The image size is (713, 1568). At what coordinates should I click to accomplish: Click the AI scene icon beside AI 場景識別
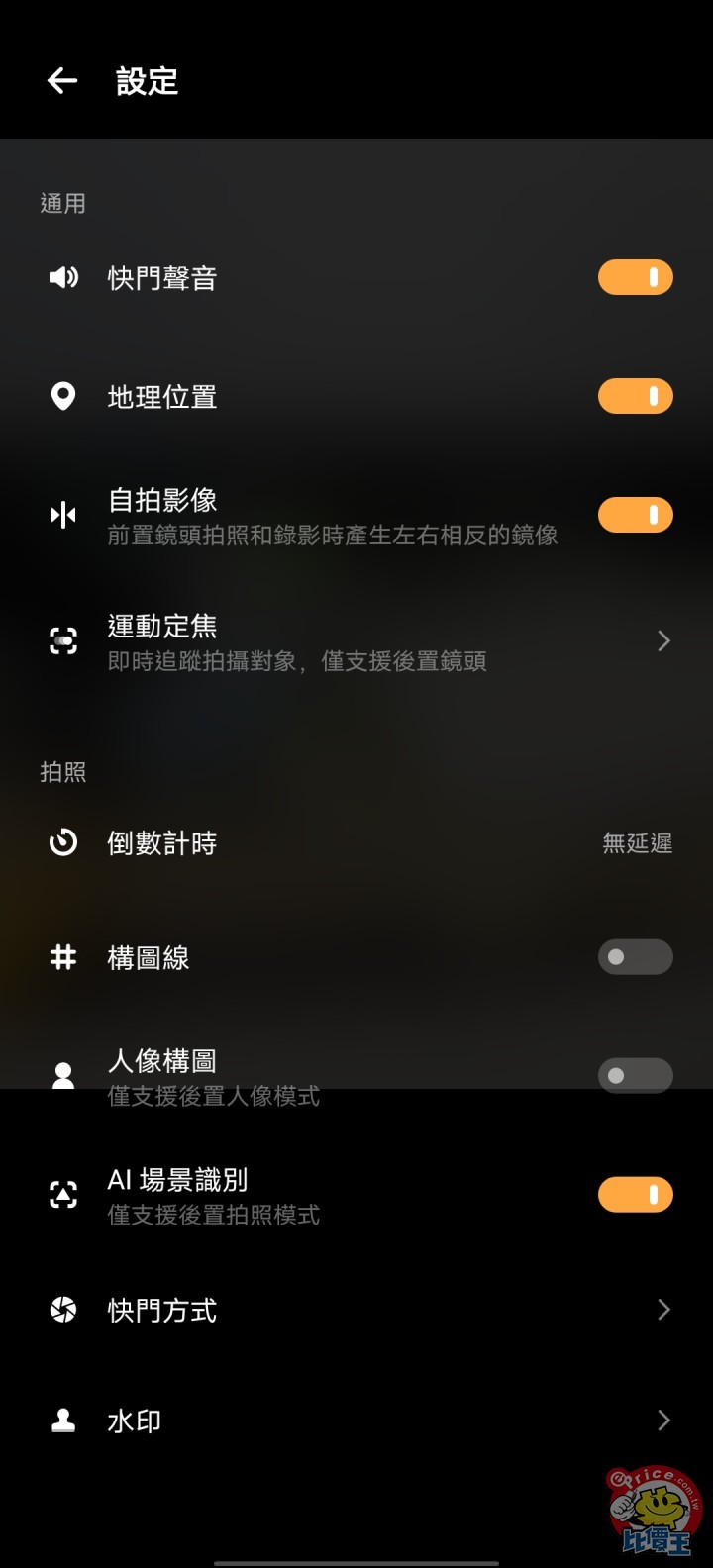62,1195
